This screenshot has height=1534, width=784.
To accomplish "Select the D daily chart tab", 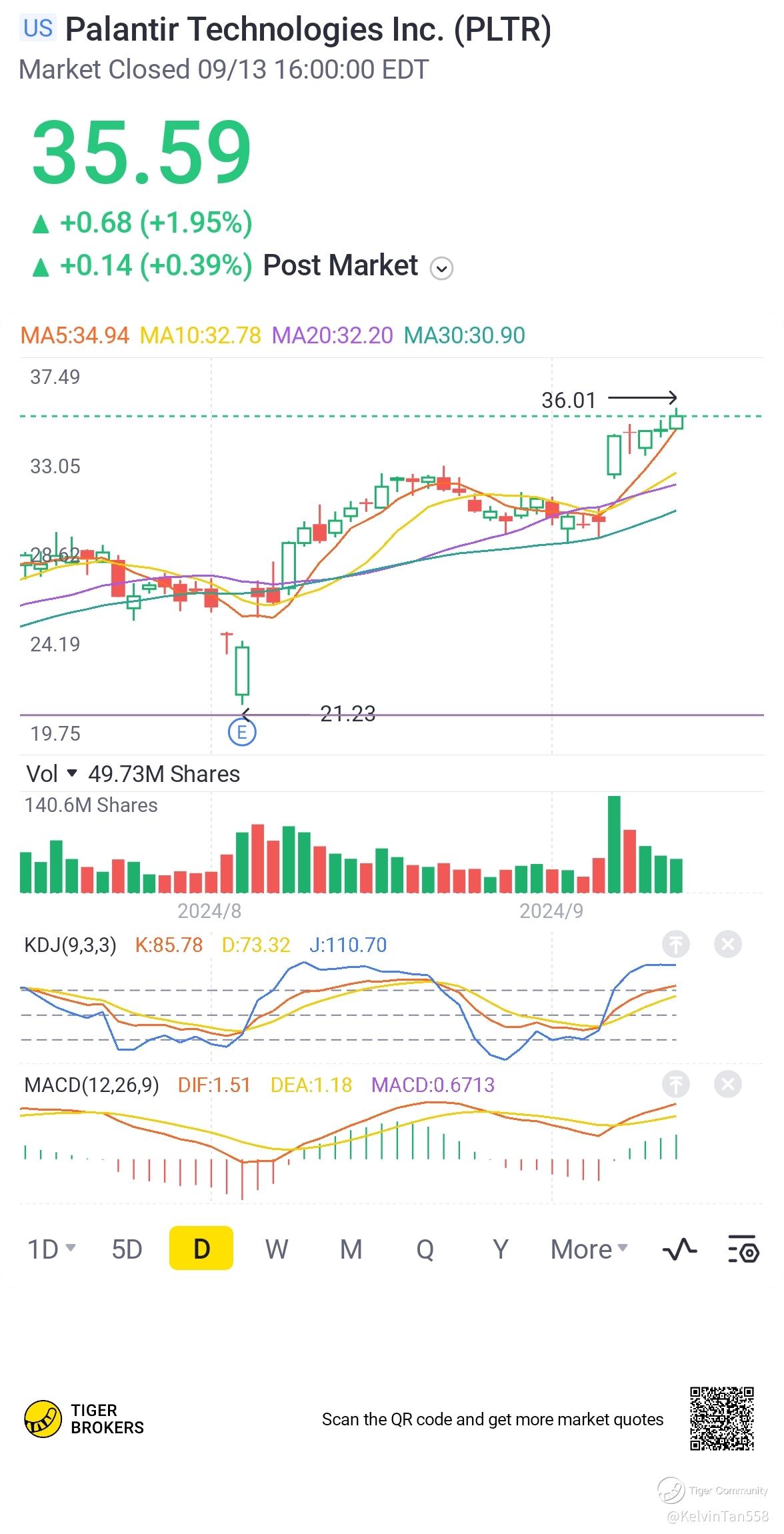I will pyautogui.click(x=201, y=1248).
